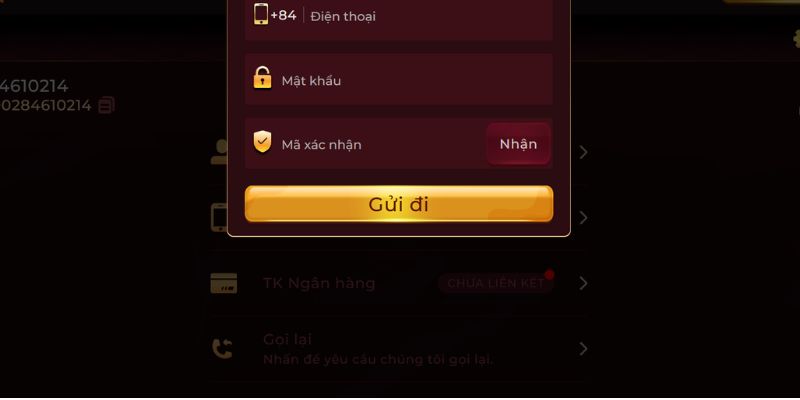Viewport: 800px width, 400px height.
Task: Submit form with Gửi đi button
Action: point(398,204)
